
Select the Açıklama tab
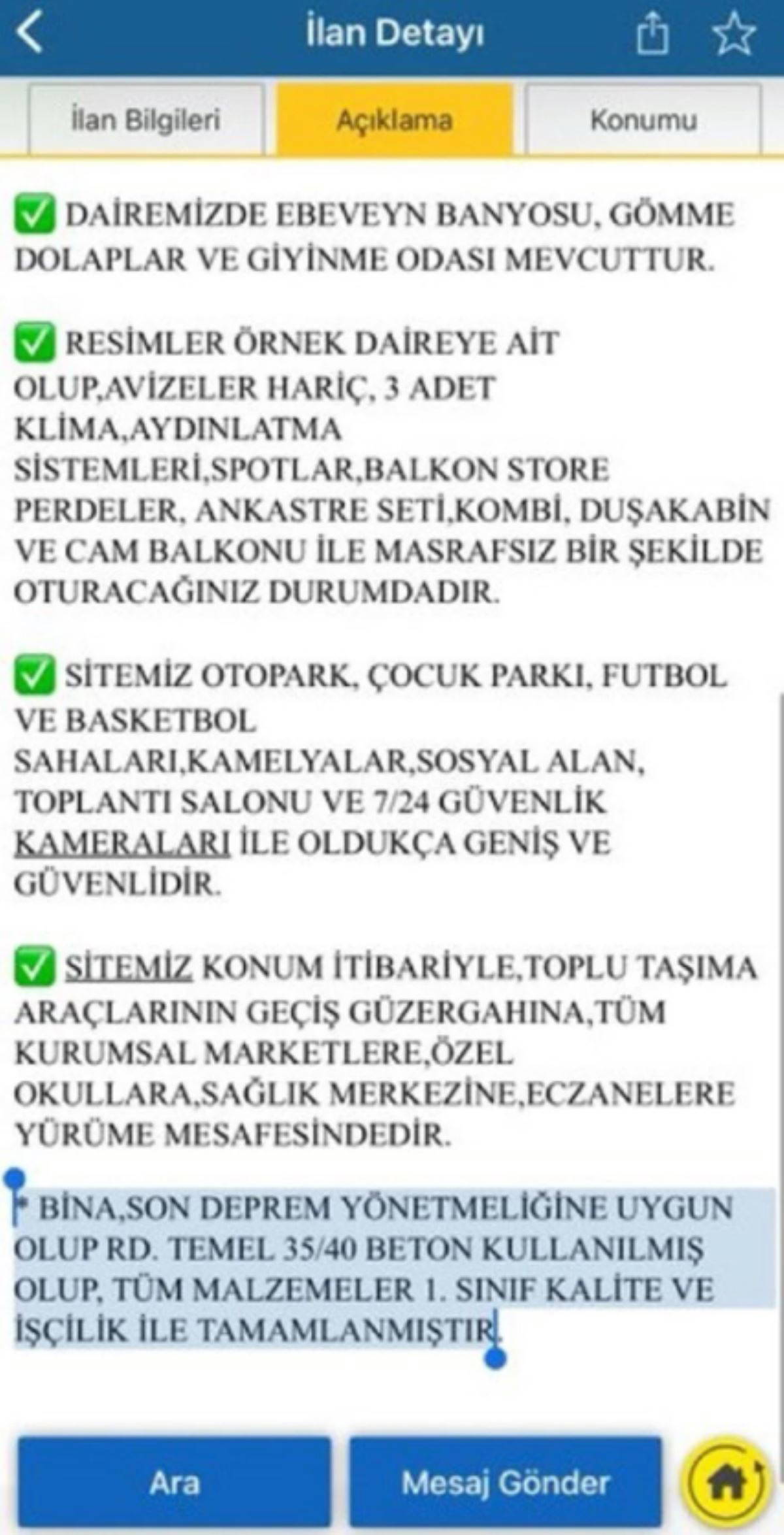(394, 120)
